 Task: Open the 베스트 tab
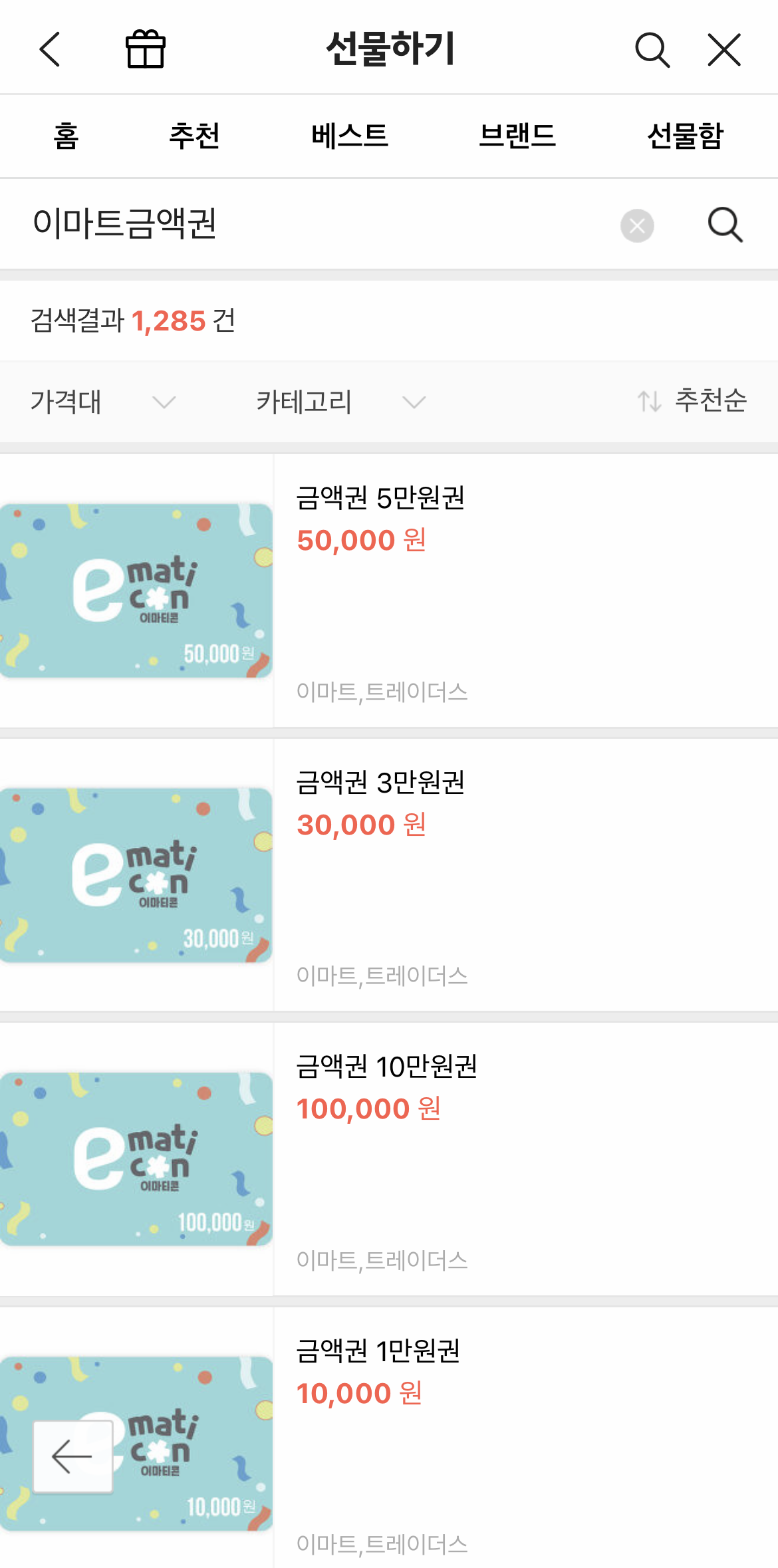(x=350, y=136)
